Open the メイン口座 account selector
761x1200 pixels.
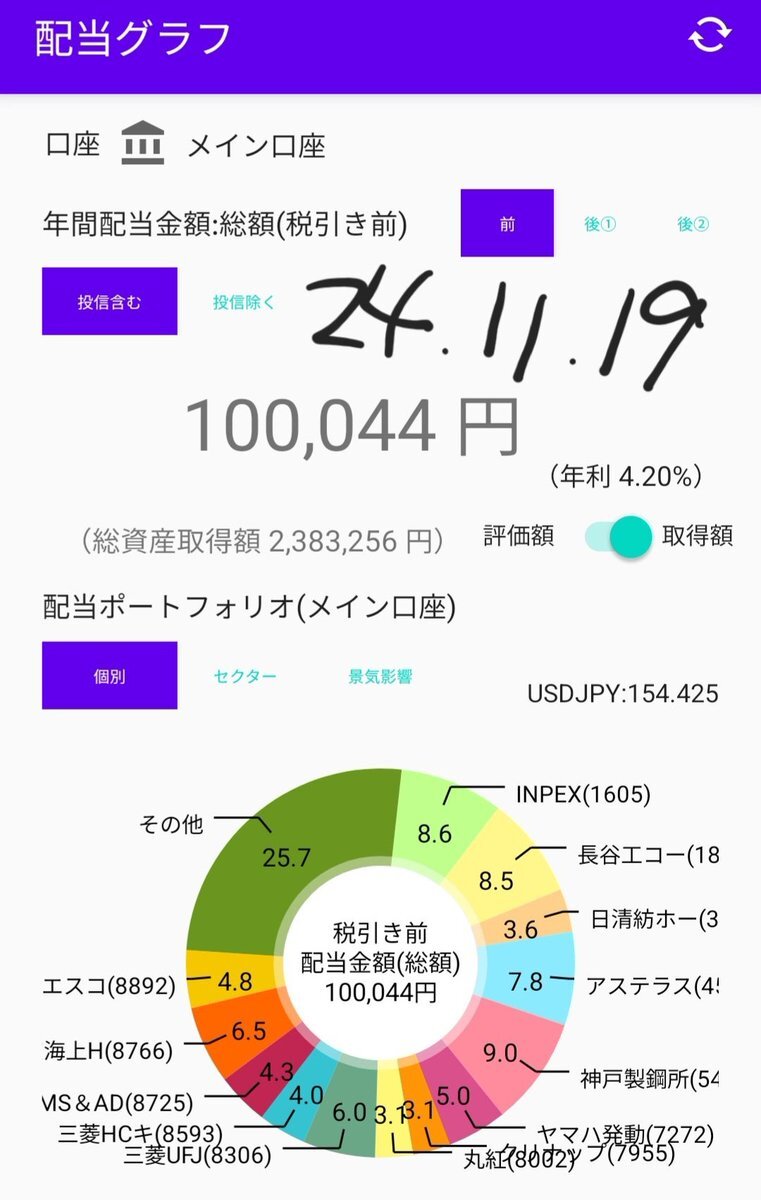pos(255,146)
